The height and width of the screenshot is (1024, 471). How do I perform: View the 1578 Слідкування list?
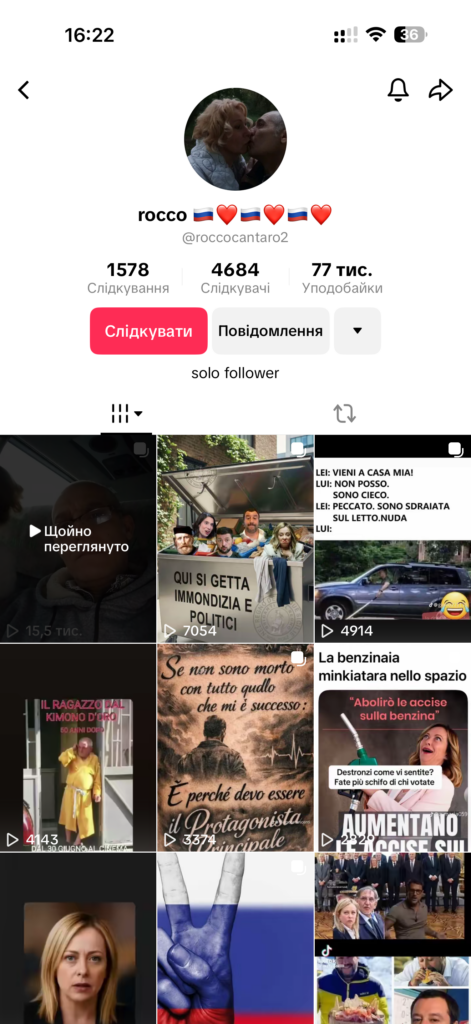click(128, 278)
